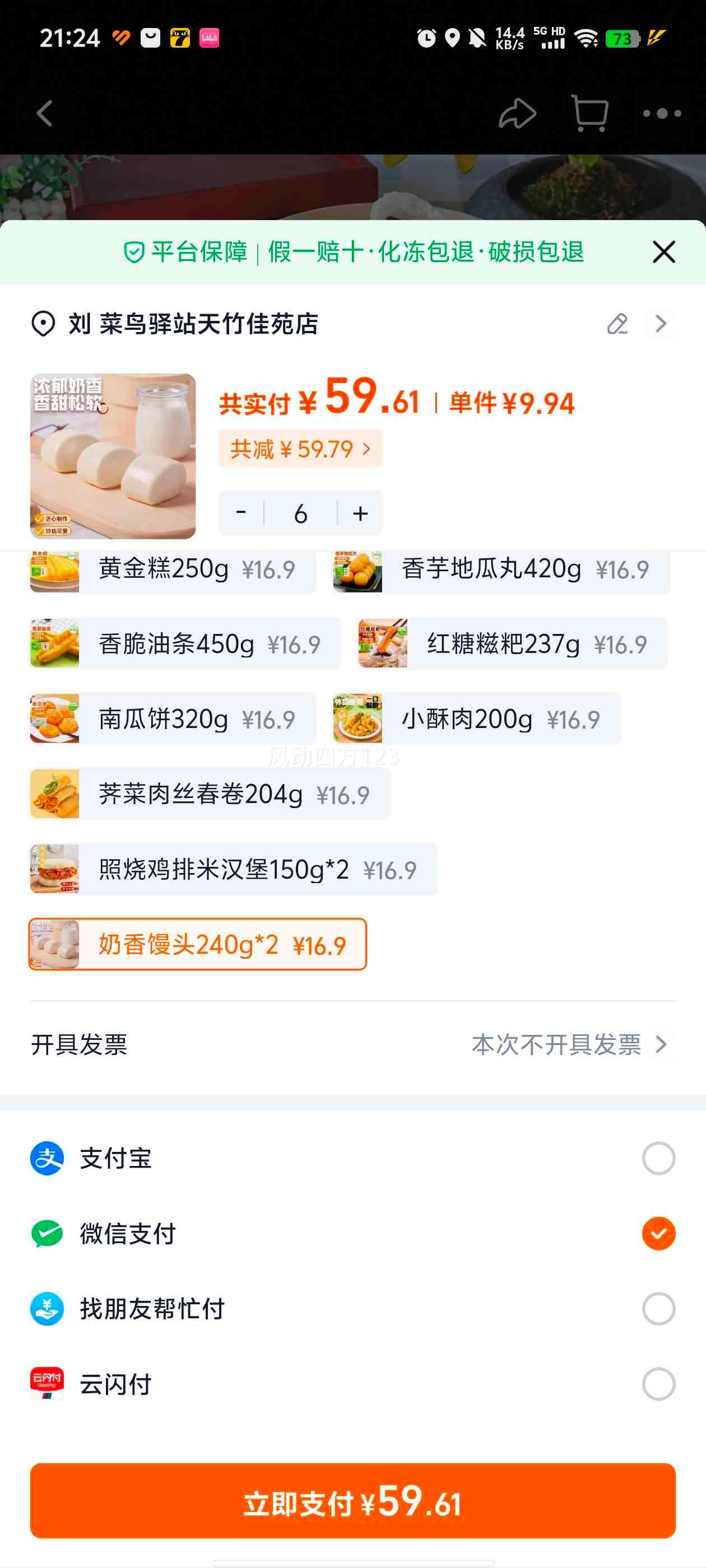Select the 红糖糍粑237g option
The image size is (706, 1568).
pos(513,644)
